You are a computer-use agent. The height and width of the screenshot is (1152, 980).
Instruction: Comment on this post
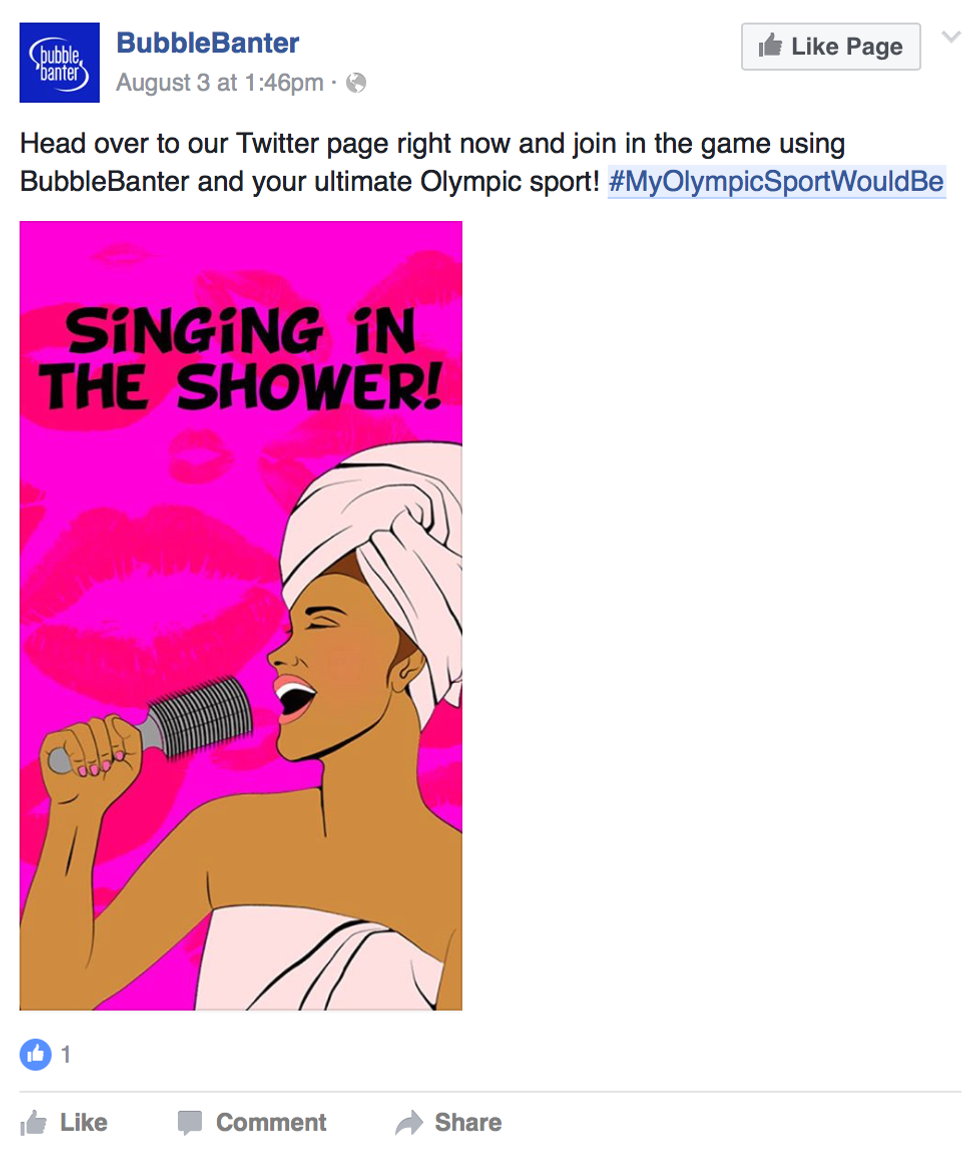tap(252, 1122)
